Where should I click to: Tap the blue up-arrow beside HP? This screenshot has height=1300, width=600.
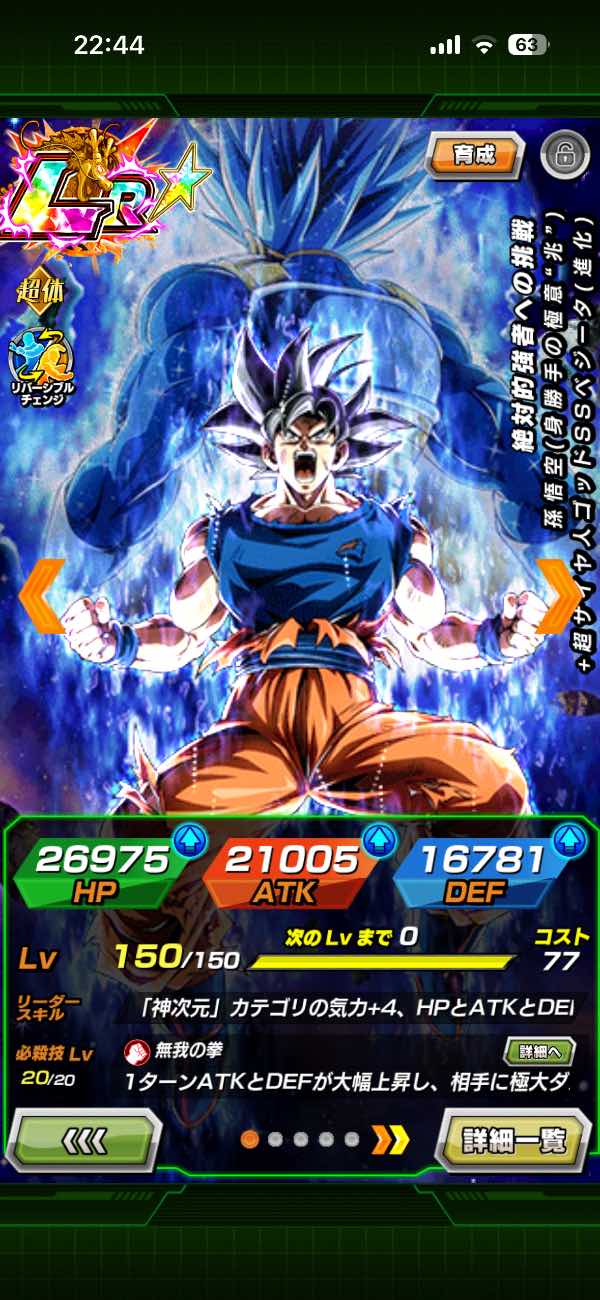[189, 841]
